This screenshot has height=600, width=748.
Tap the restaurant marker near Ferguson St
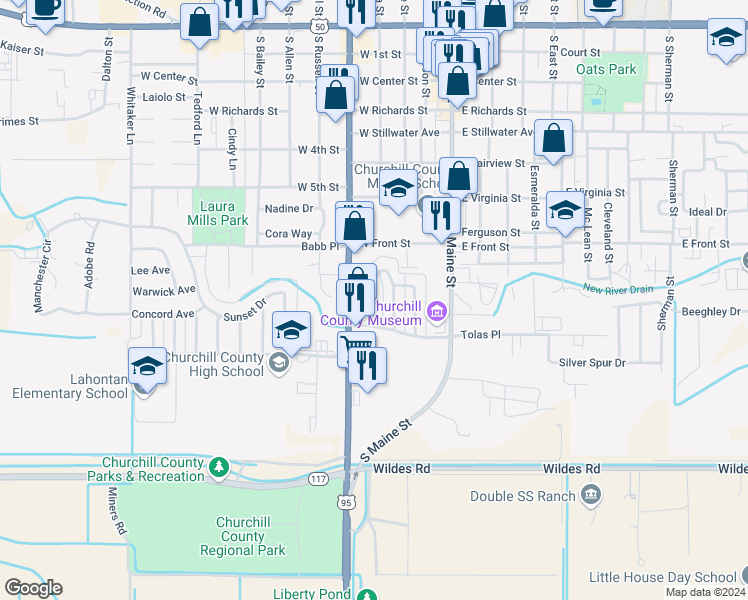coord(441,215)
